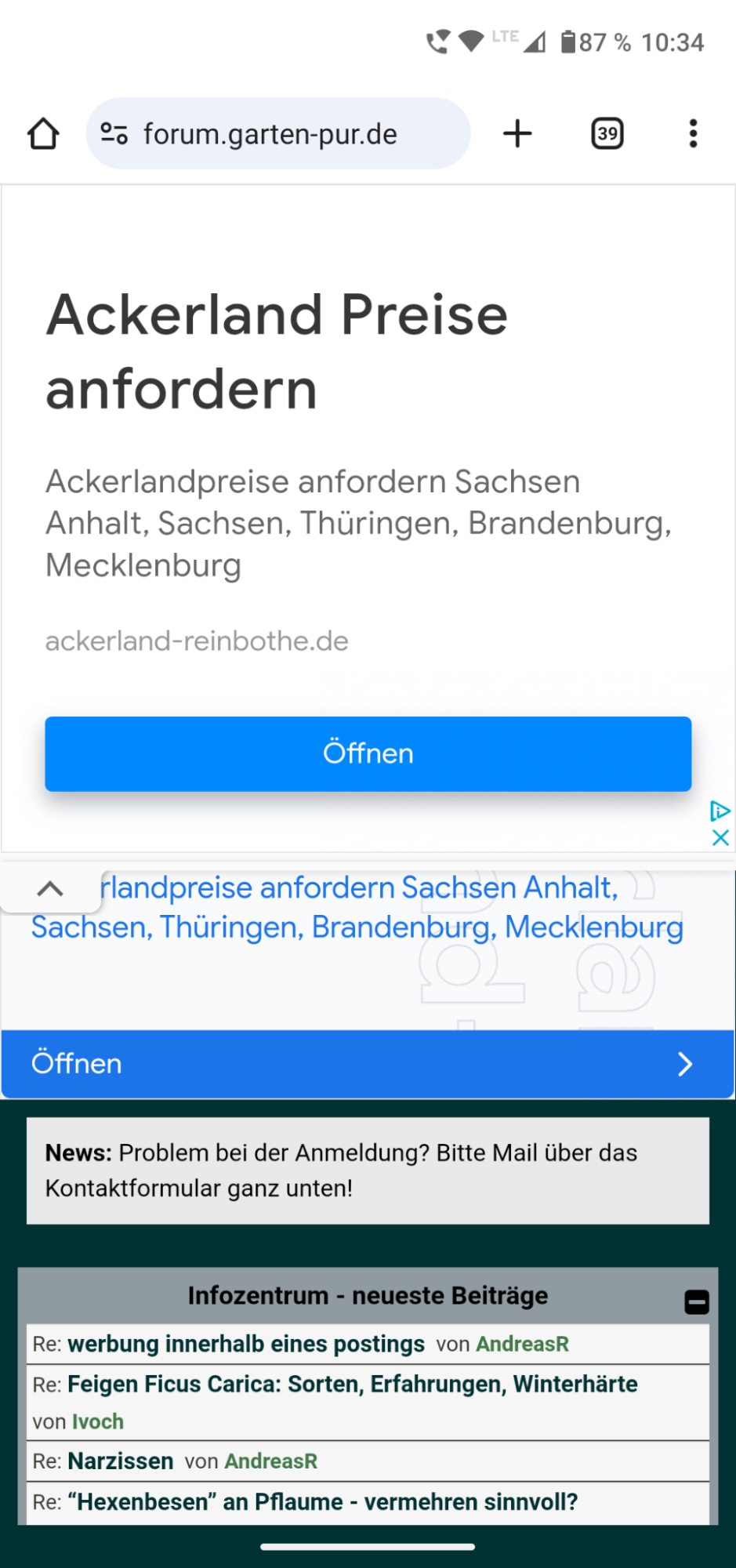The image size is (736, 1568).
Task: Open the AdChoices info icon
Action: [x=720, y=811]
